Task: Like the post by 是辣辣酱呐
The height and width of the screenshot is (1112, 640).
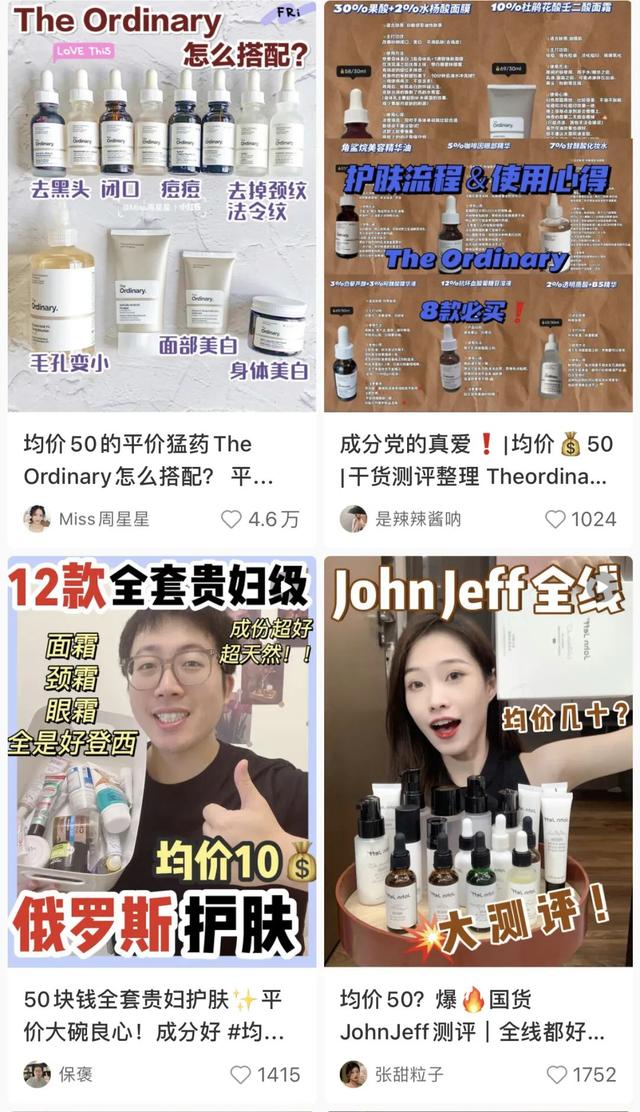Action: (555, 519)
